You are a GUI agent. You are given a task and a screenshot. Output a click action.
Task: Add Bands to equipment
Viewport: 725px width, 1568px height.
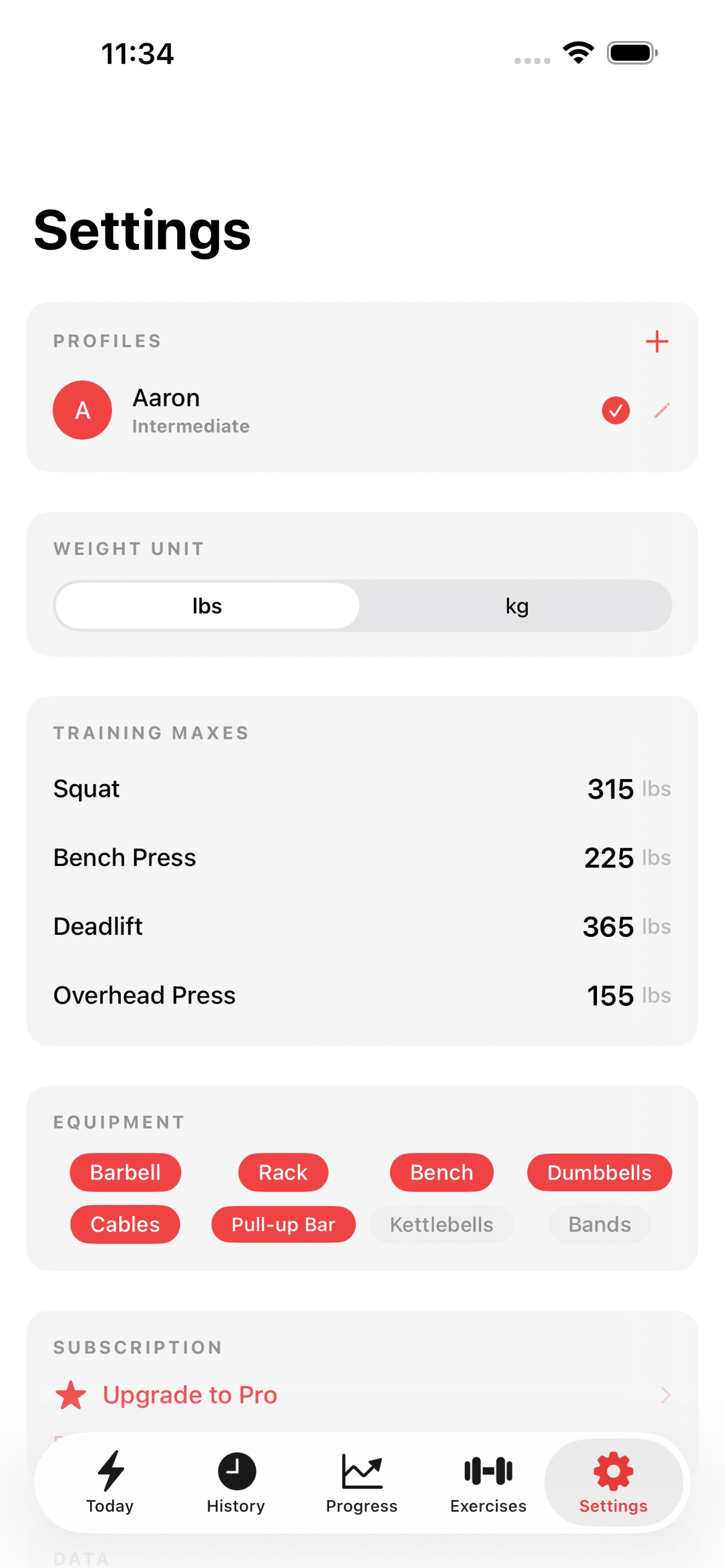[599, 1224]
